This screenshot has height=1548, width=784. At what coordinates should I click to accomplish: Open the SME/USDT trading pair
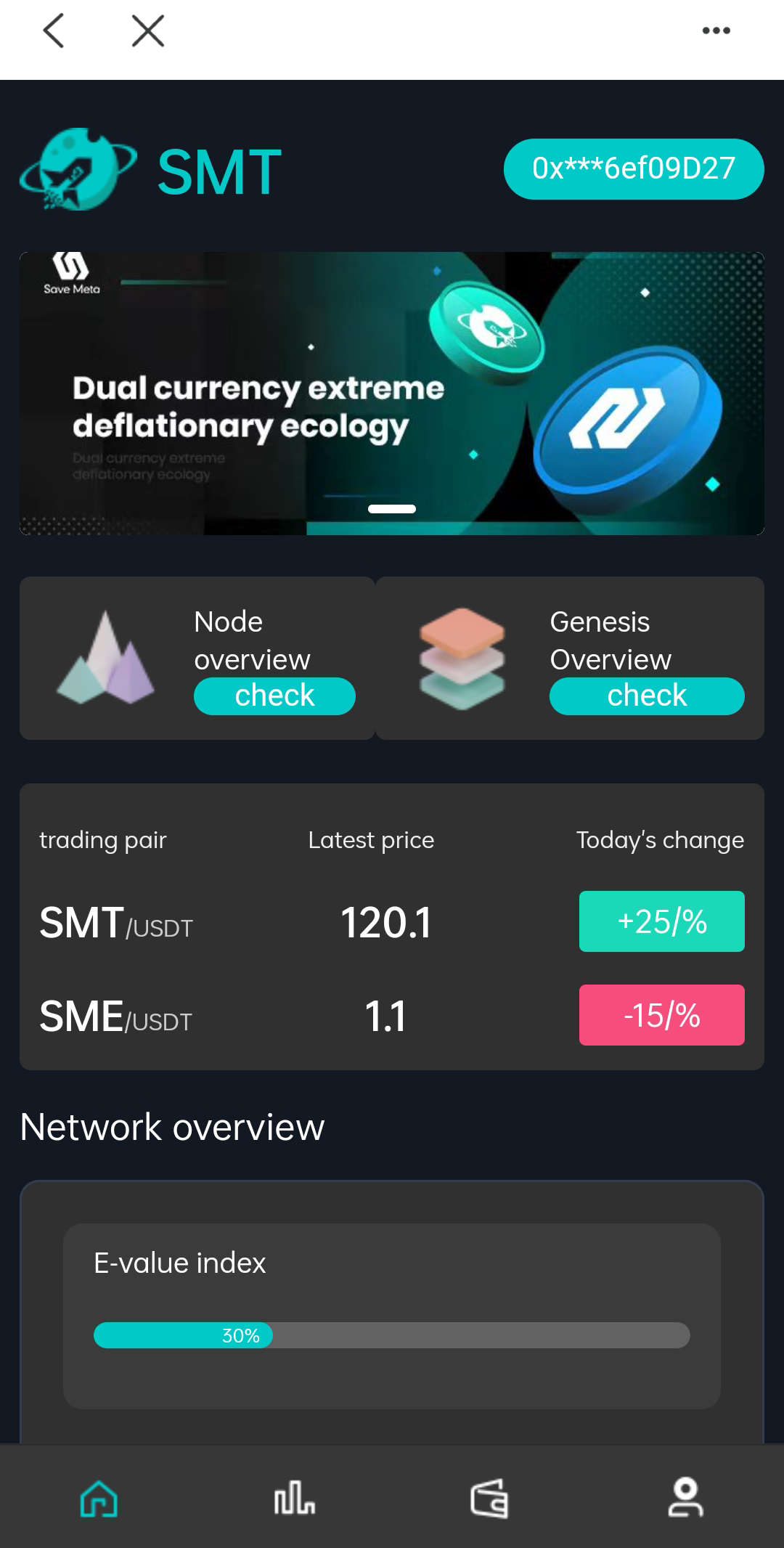pyautogui.click(x=116, y=1017)
